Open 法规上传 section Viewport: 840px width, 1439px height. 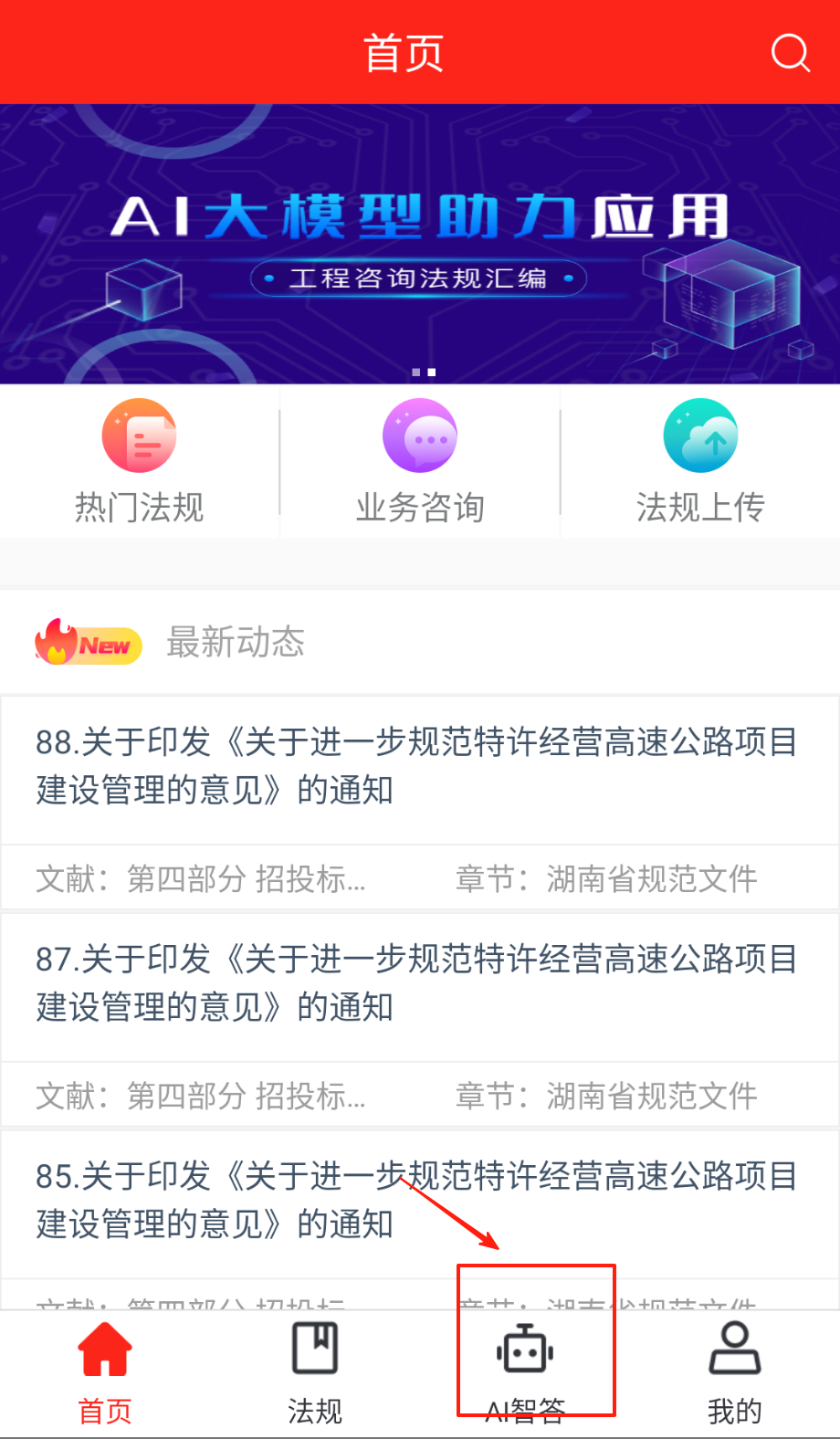[700, 462]
